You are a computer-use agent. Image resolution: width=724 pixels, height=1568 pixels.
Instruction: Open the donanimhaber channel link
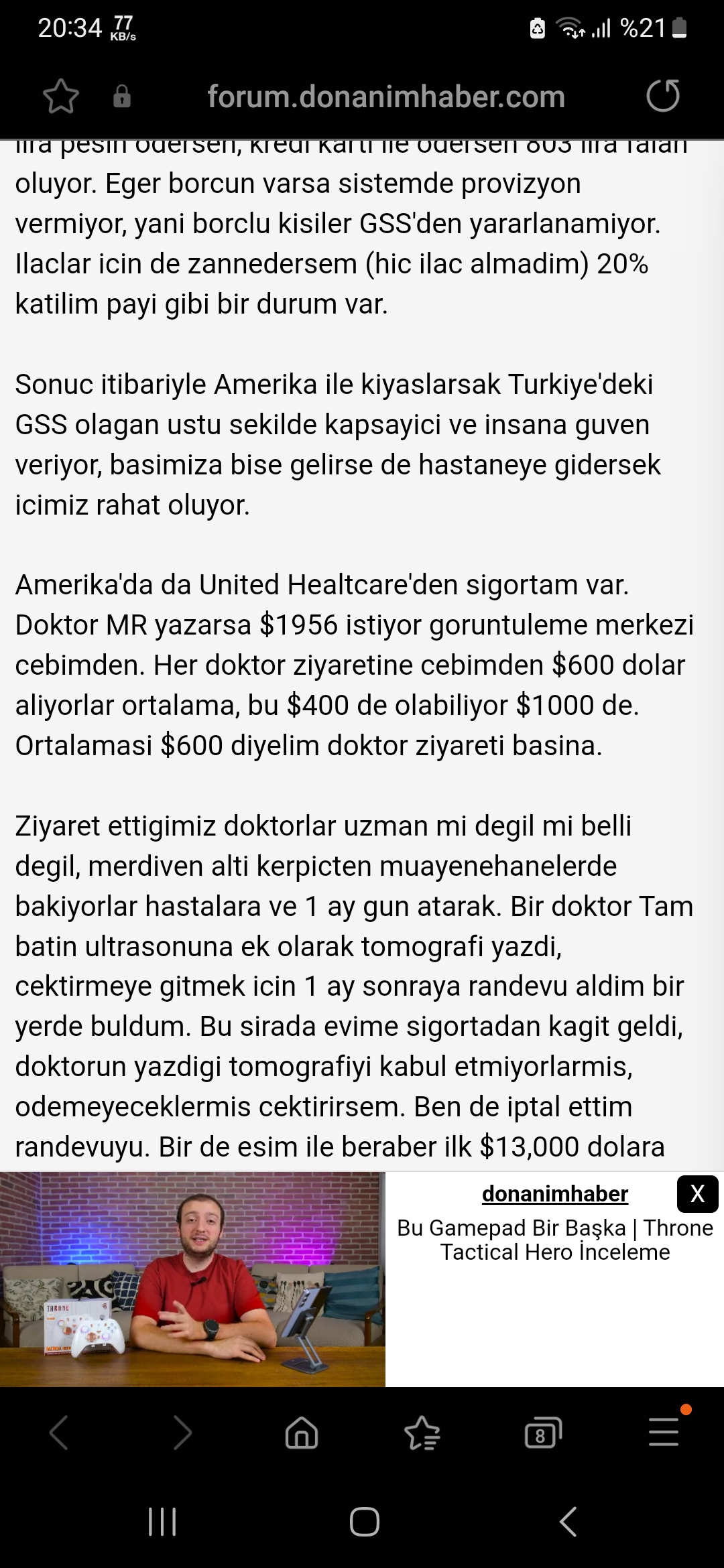point(555,1193)
